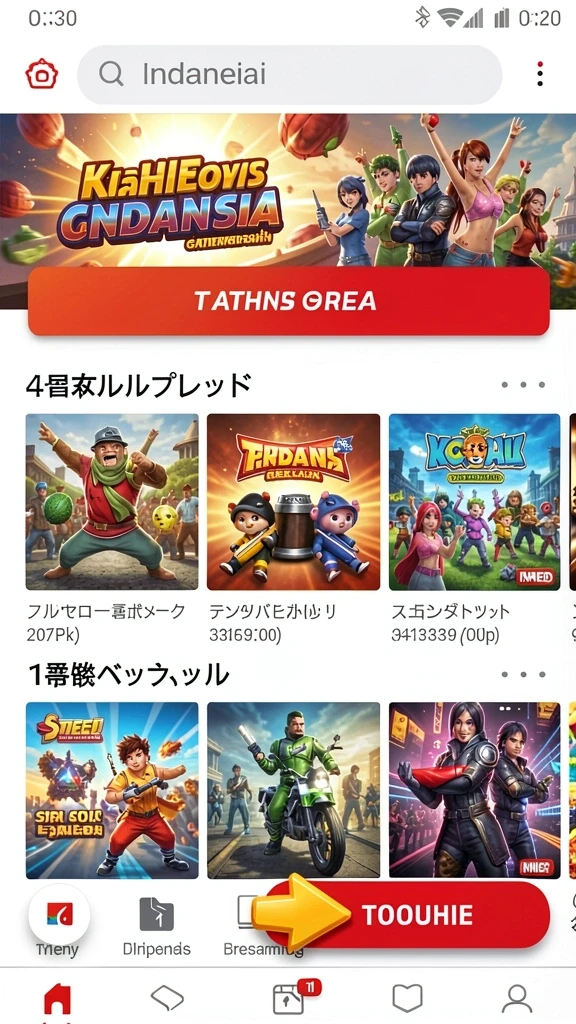Image resolution: width=576 pixels, height=1024 pixels.
Task: Switch to the shield bottom tab
Action: [407, 999]
